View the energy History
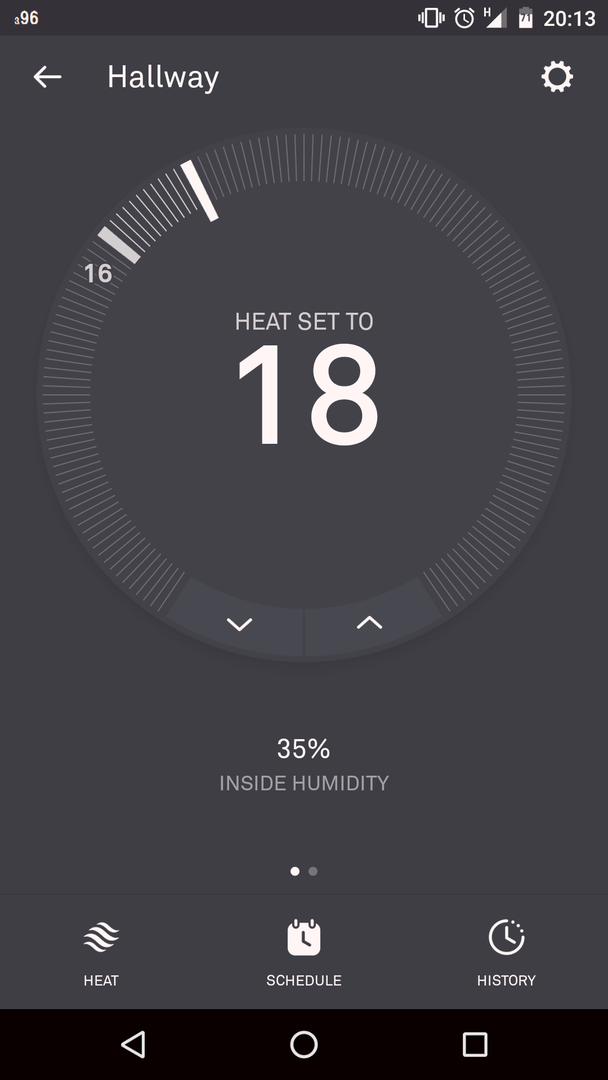Viewport: 608px width, 1080px height. 506,952
